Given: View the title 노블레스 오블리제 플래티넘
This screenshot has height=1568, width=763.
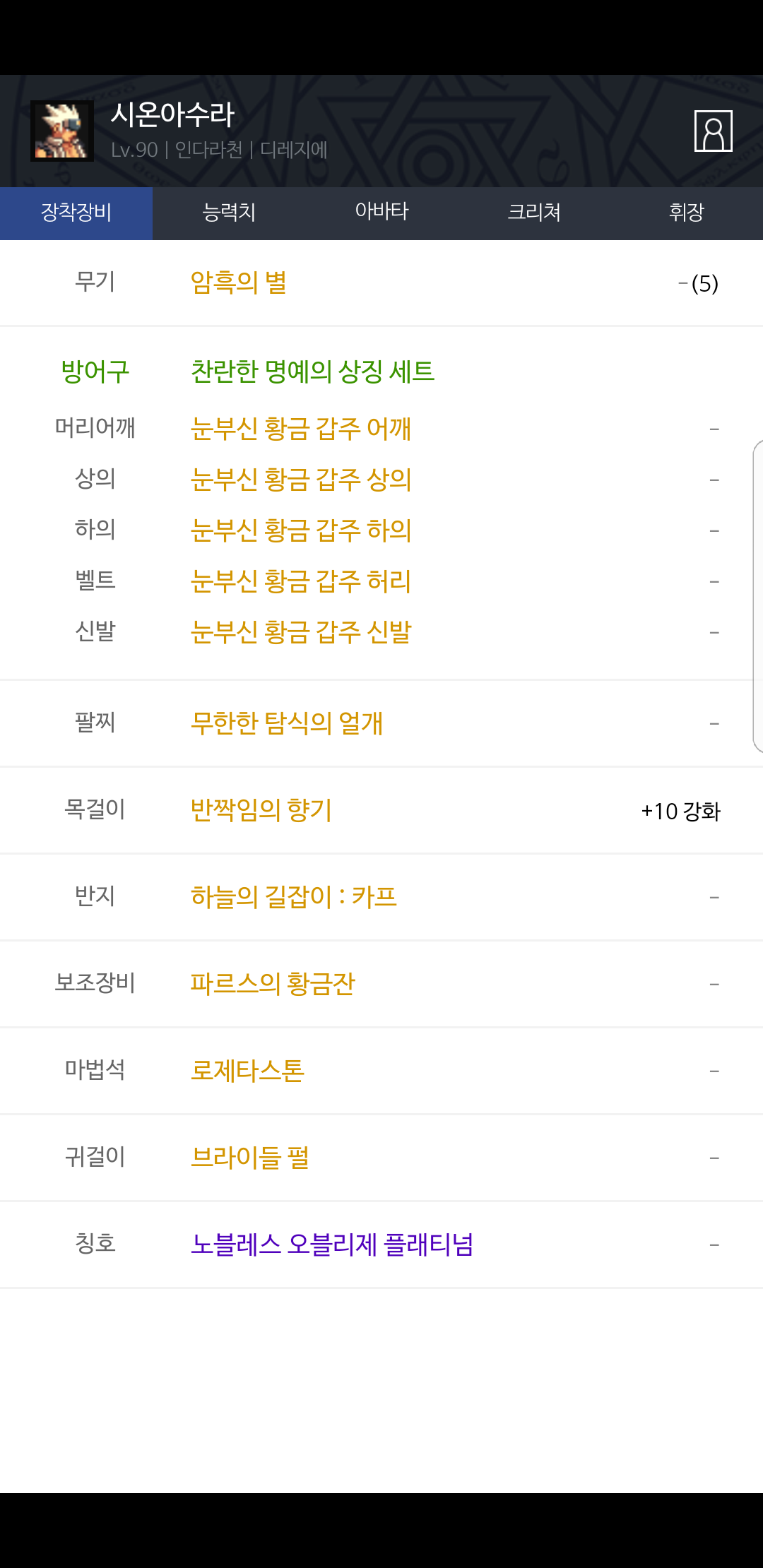Looking at the screenshot, I should pos(332,1245).
